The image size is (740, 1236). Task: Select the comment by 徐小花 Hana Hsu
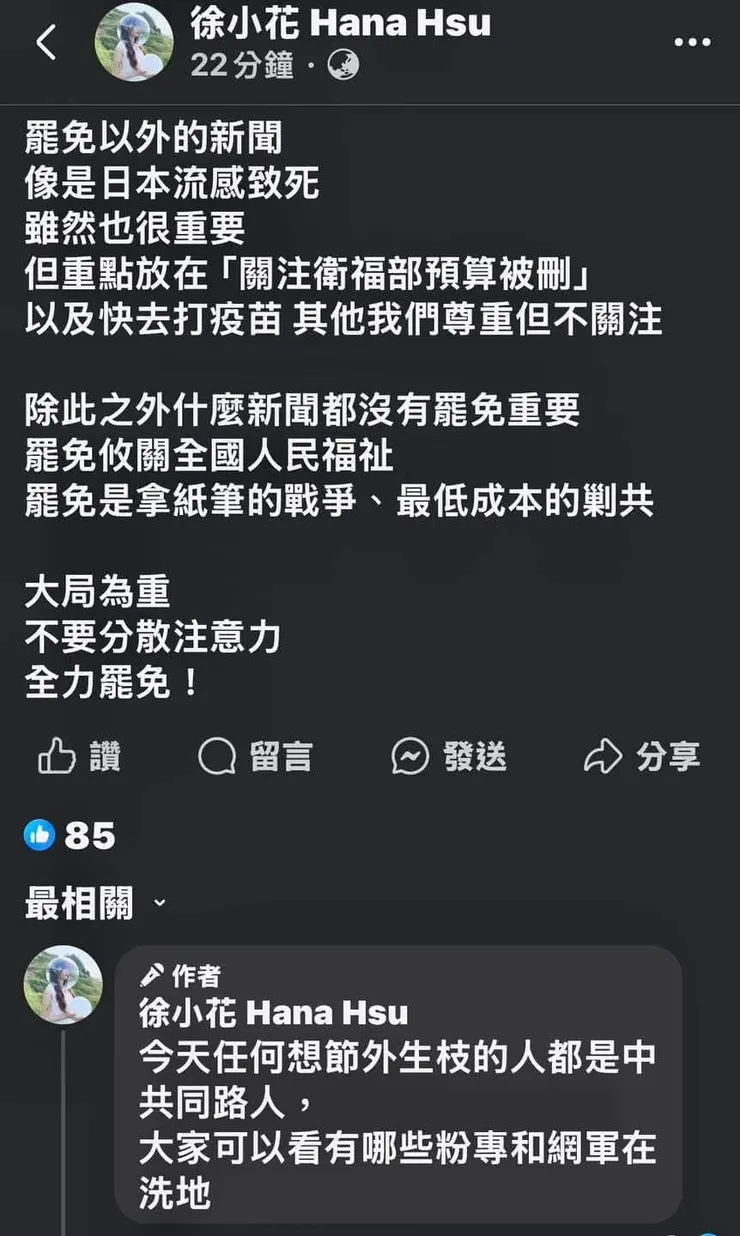tap(400, 1100)
